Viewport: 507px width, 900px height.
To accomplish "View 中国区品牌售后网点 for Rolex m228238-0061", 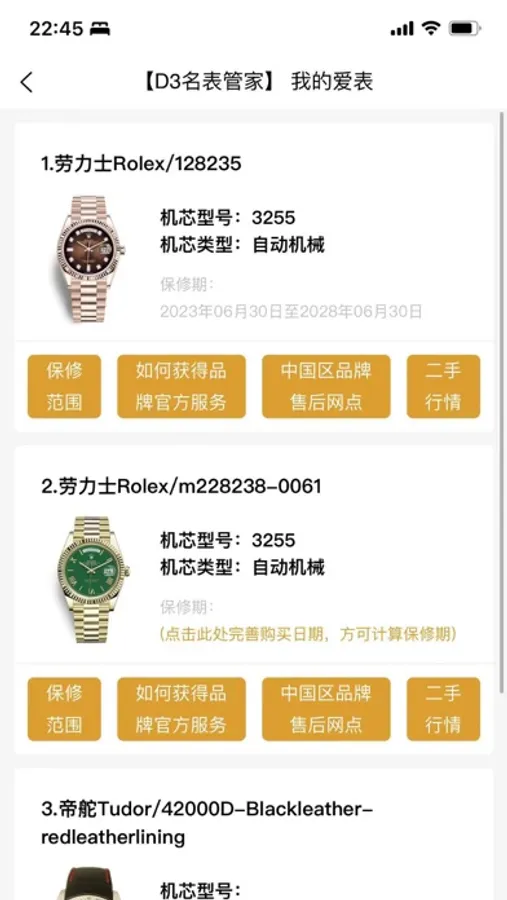I will pyautogui.click(x=326, y=709).
